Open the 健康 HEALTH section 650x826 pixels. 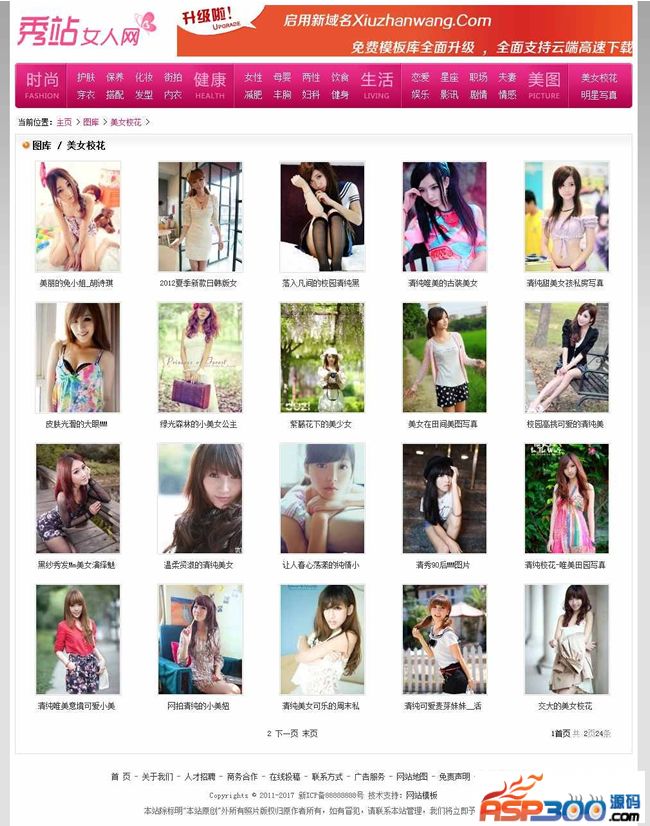tap(209, 84)
